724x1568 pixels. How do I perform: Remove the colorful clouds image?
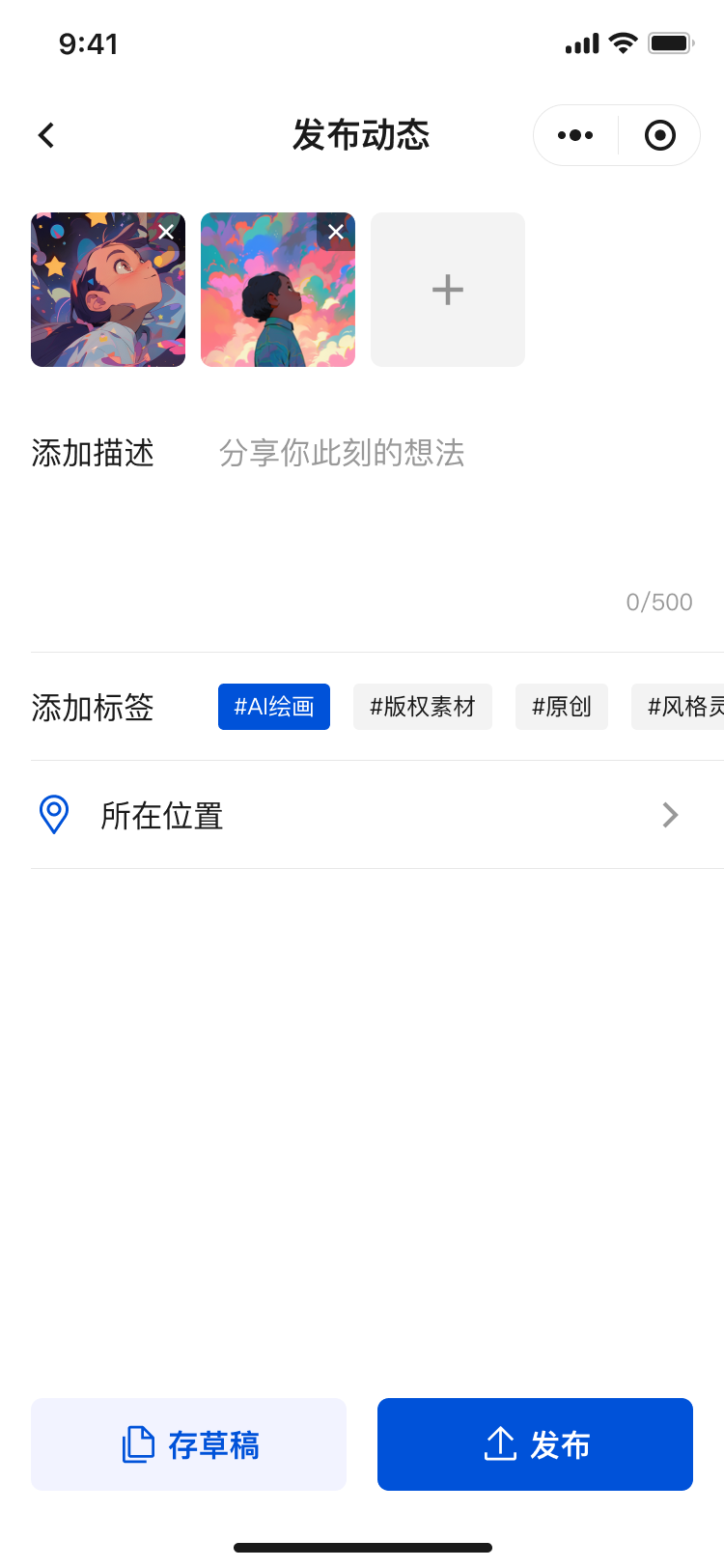[336, 232]
